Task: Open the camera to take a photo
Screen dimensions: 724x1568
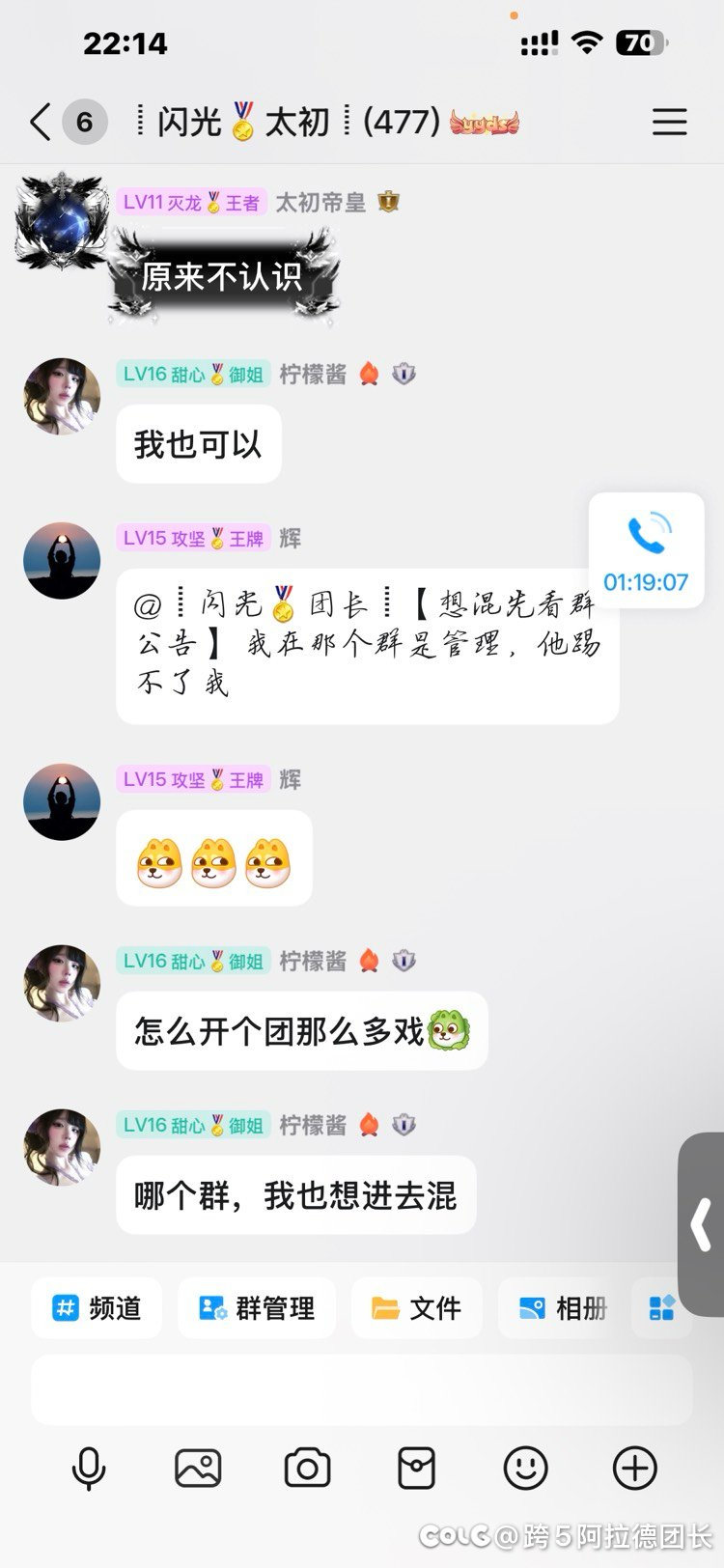Action: (x=307, y=1469)
